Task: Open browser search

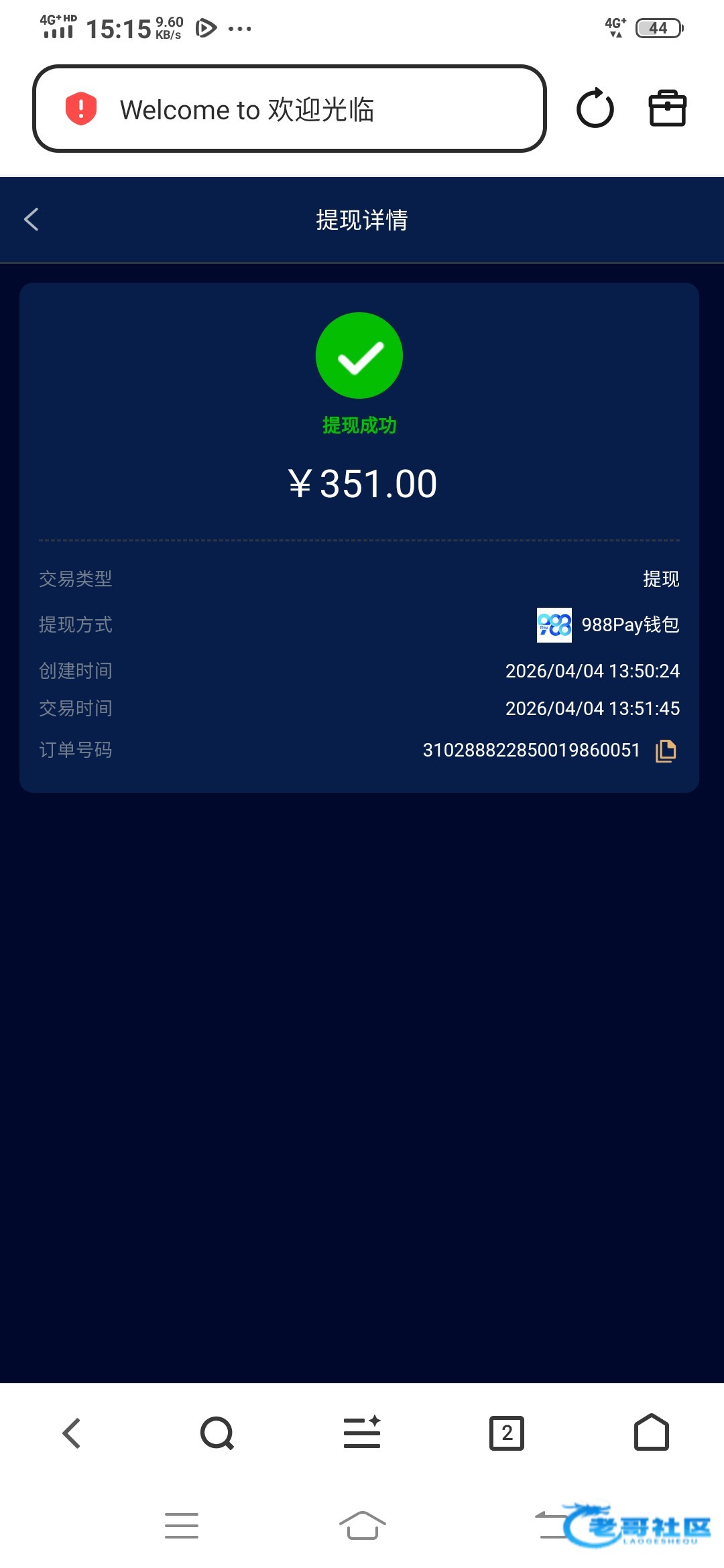Action: tap(217, 1433)
